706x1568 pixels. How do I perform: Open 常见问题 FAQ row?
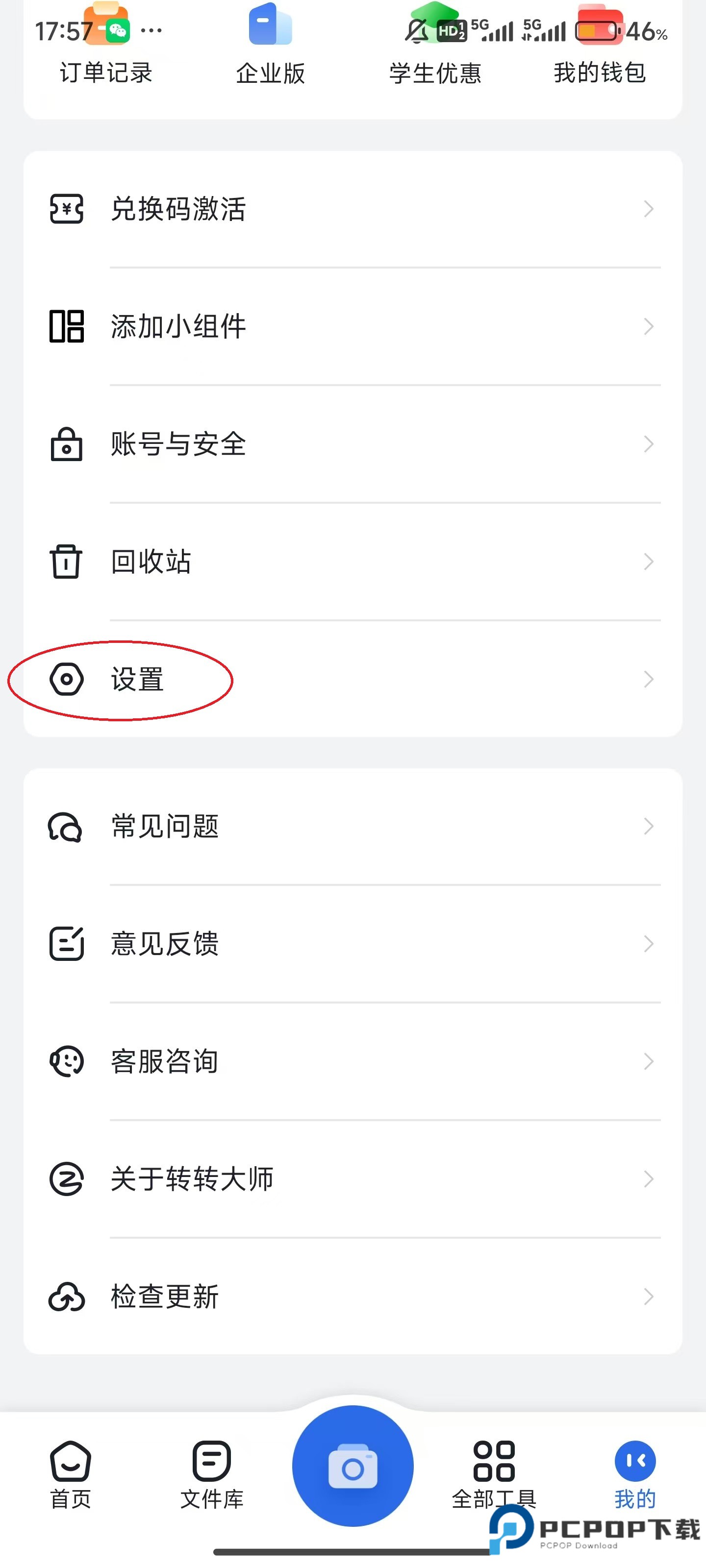(353, 826)
